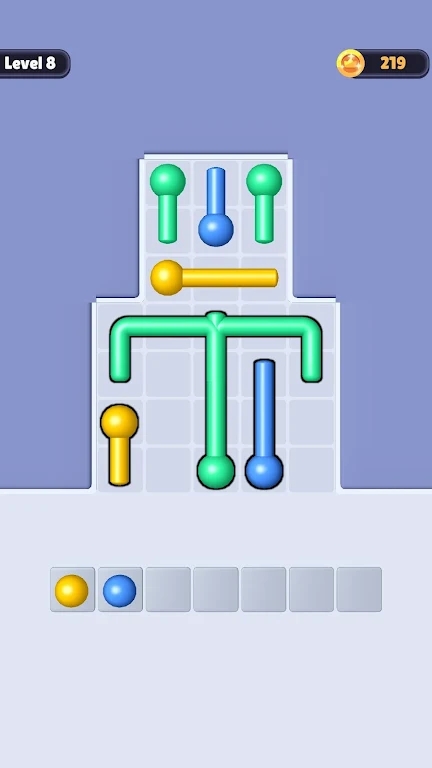Tap the horizontal yellow pin
The width and height of the screenshot is (432, 768).
point(214,278)
